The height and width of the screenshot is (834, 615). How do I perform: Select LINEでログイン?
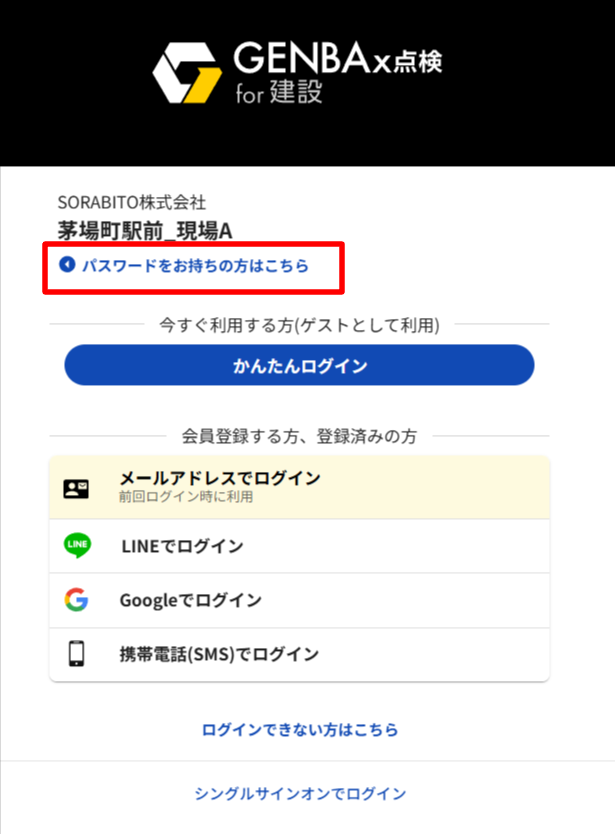click(x=299, y=546)
